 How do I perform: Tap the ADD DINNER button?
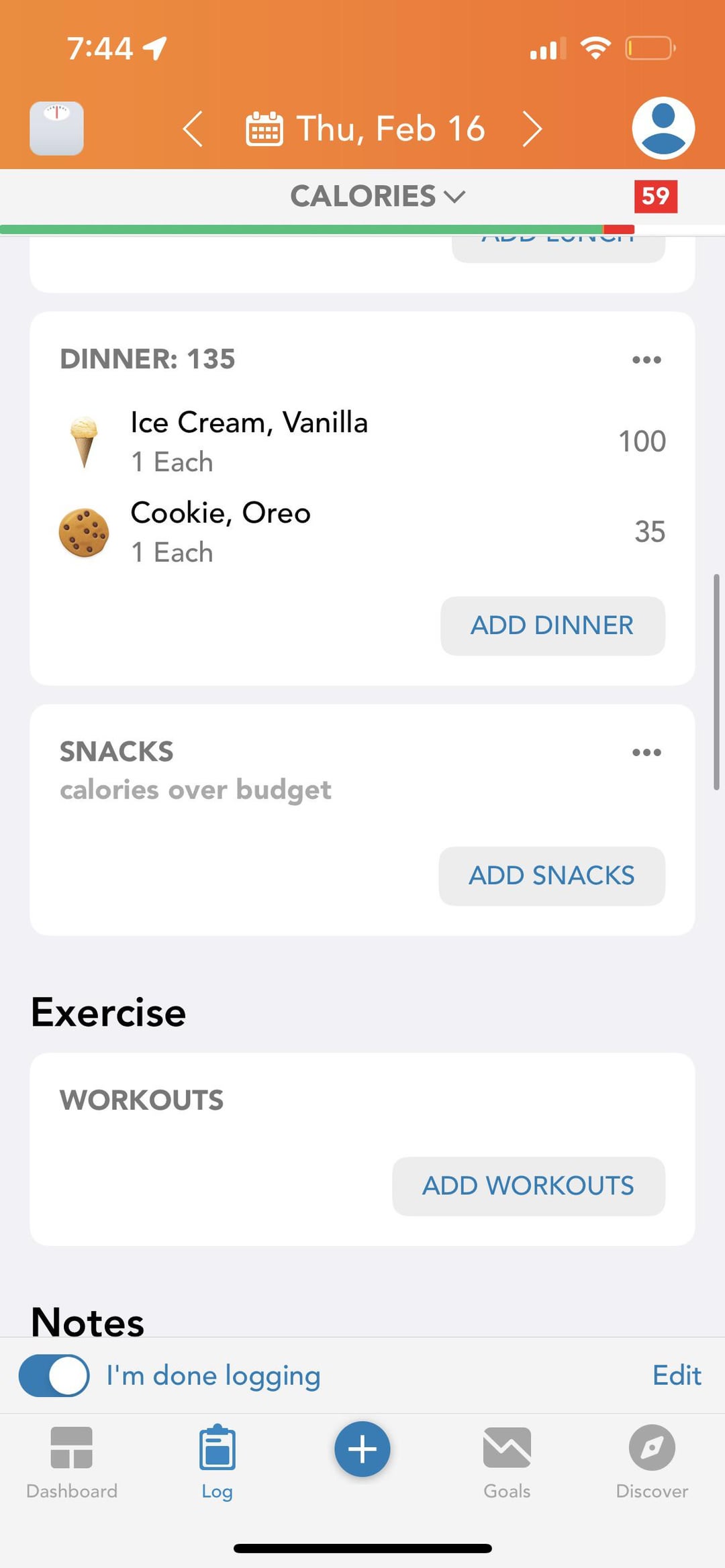(x=552, y=625)
